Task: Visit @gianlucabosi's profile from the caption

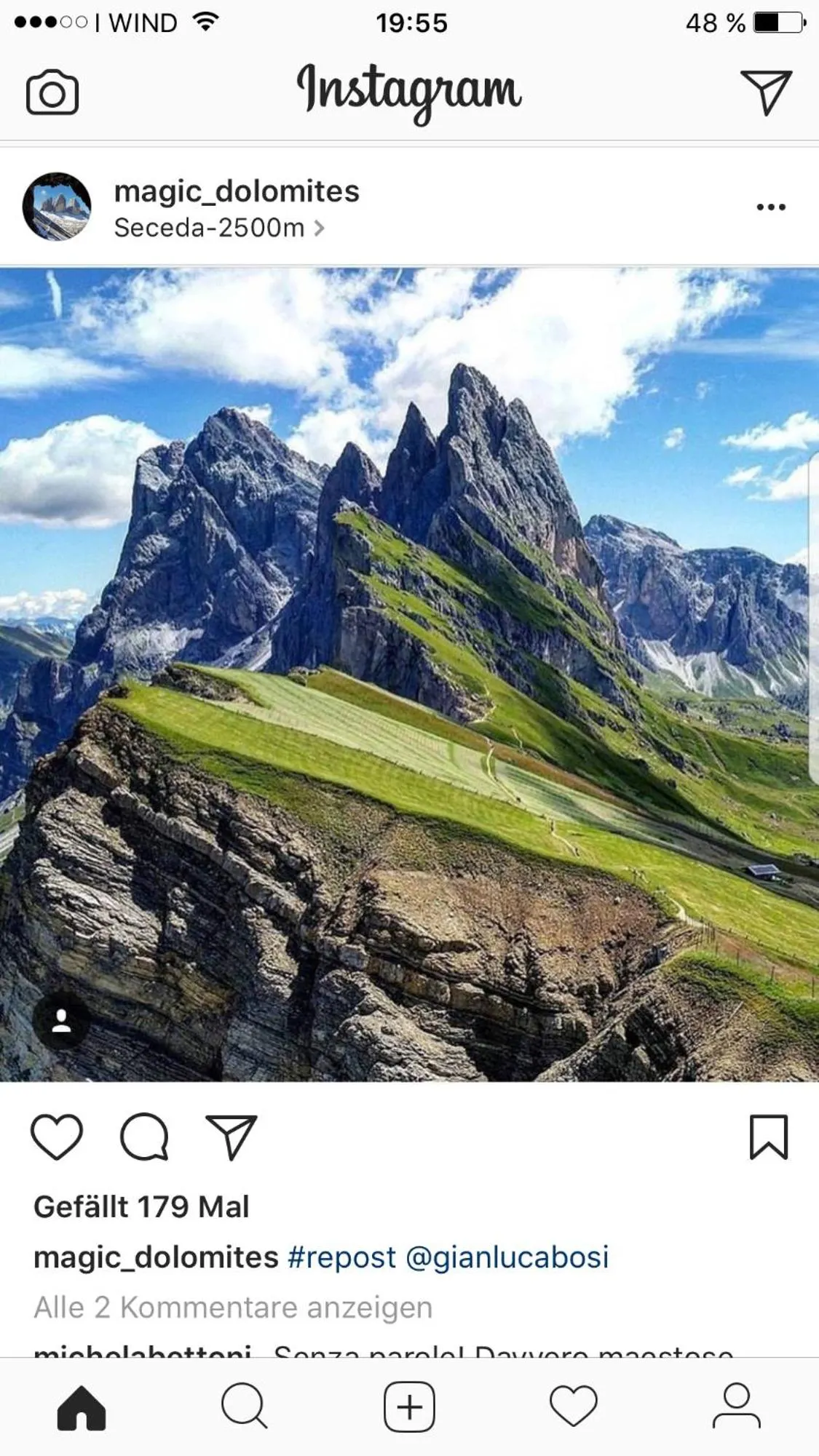Action: 507,1257
